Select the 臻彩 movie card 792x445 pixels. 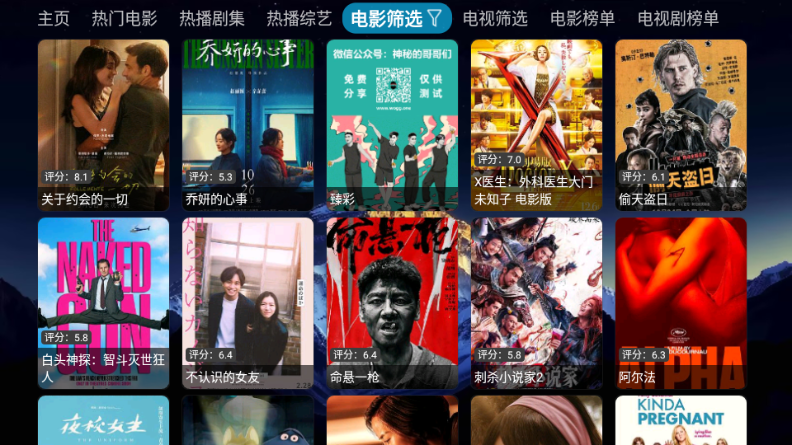coord(392,124)
